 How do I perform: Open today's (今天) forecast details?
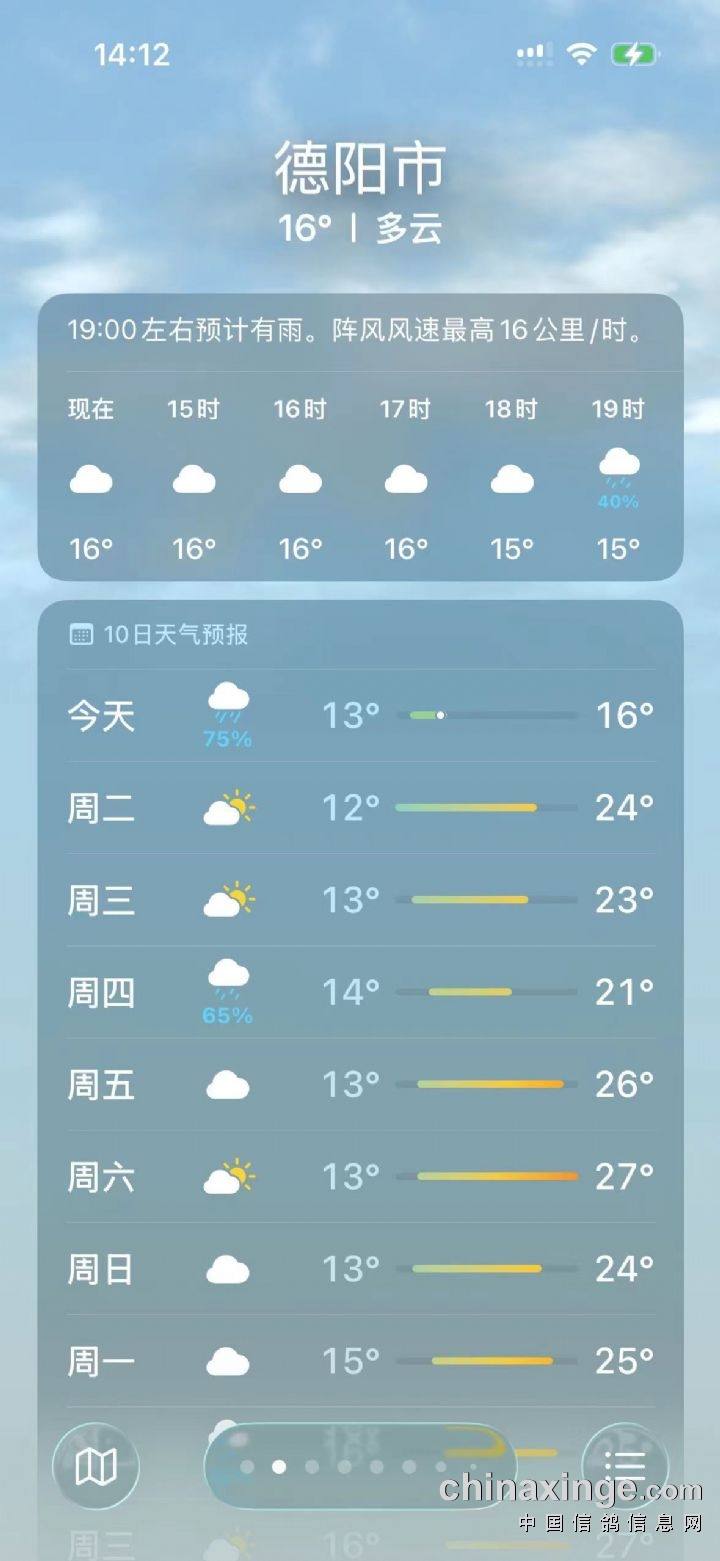pyautogui.click(x=360, y=716)
